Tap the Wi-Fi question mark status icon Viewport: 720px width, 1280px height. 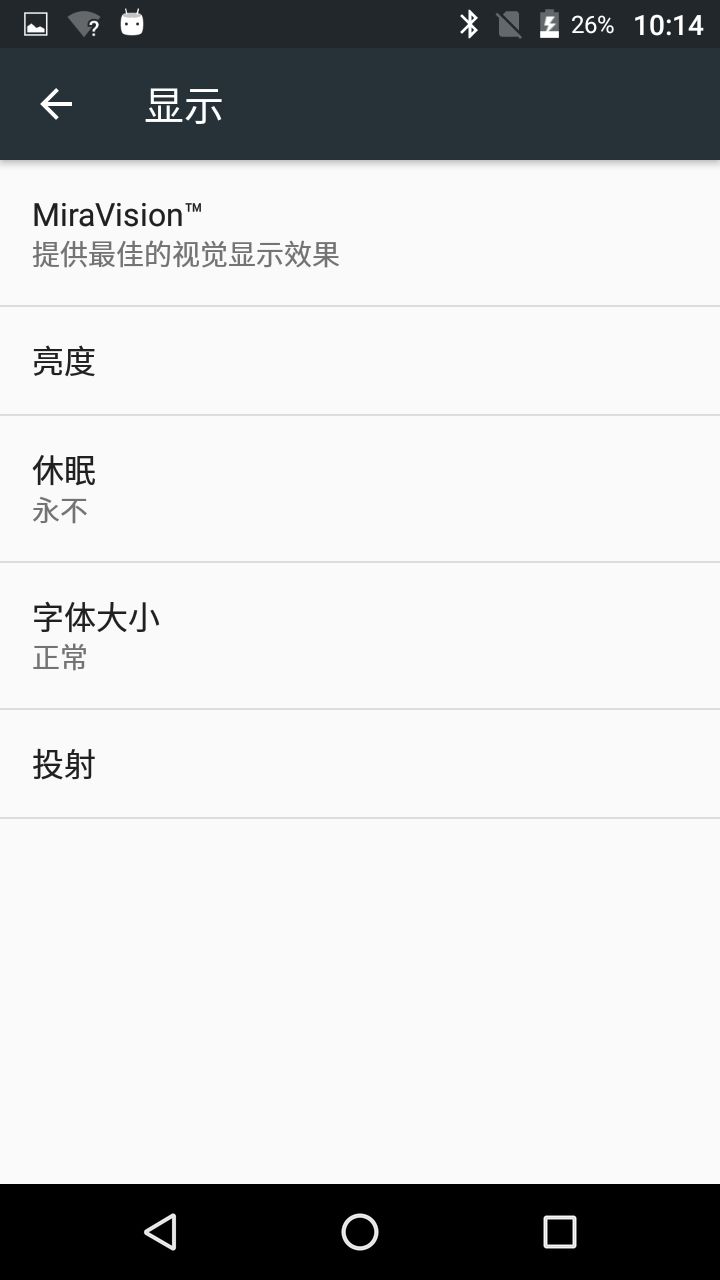tap(87, 22)
